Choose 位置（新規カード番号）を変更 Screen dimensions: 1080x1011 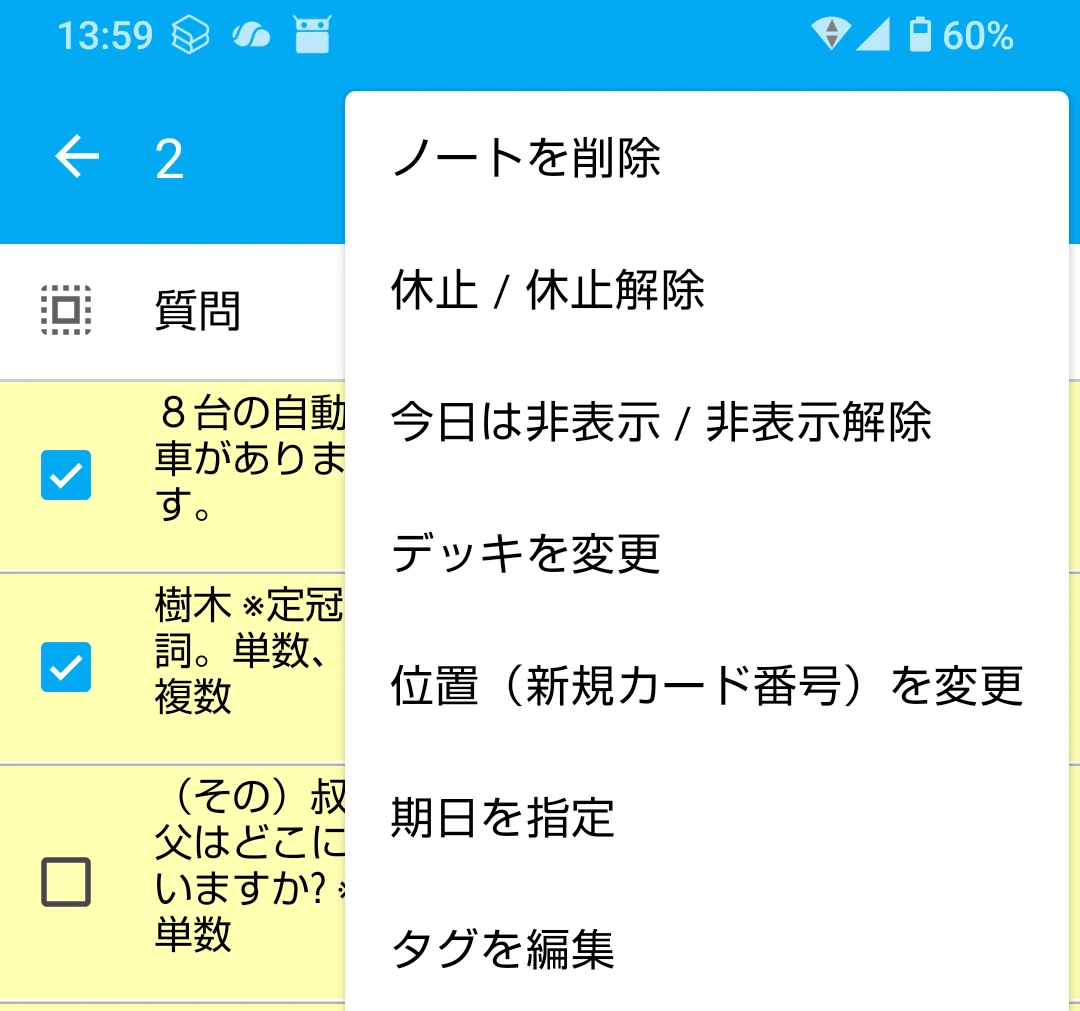[706, 685]
